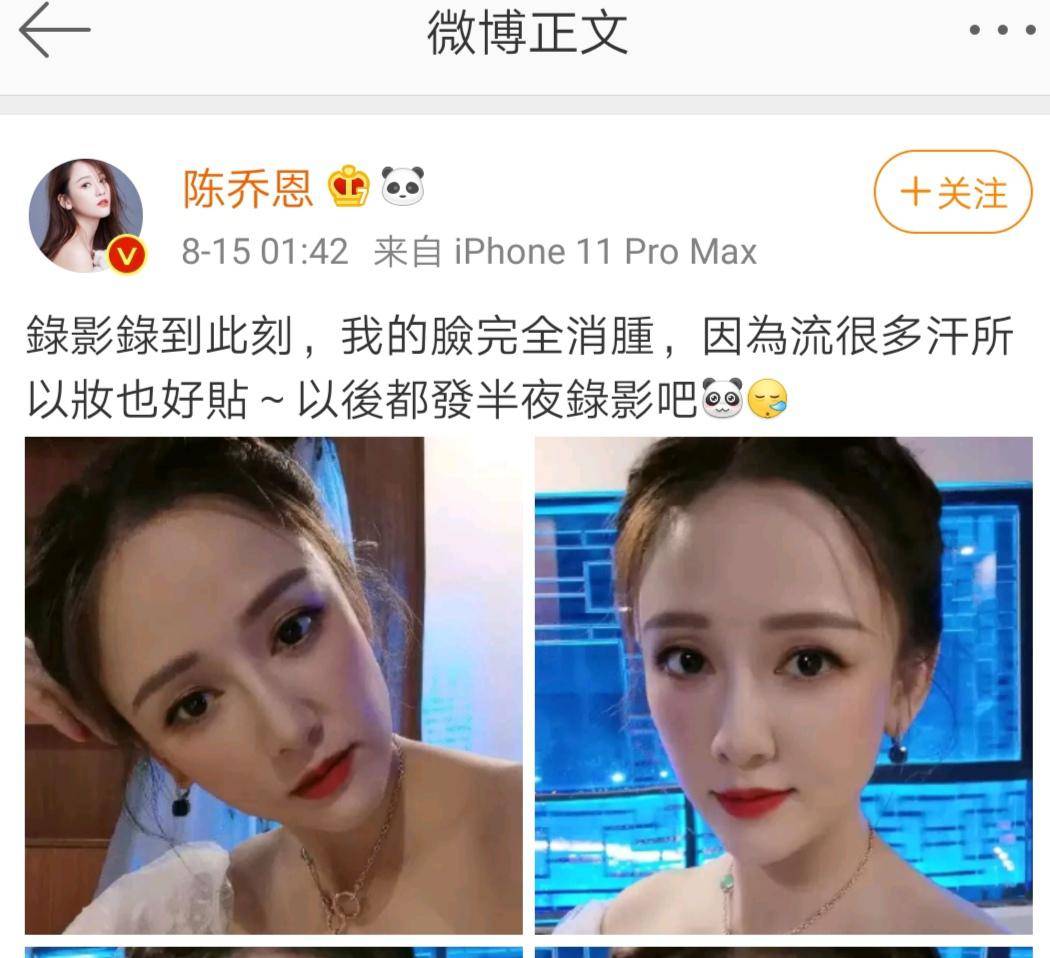This screenshot has height=958, width=1050.
Task: Go back using the top-left arrow
Action: pos(54,31)
